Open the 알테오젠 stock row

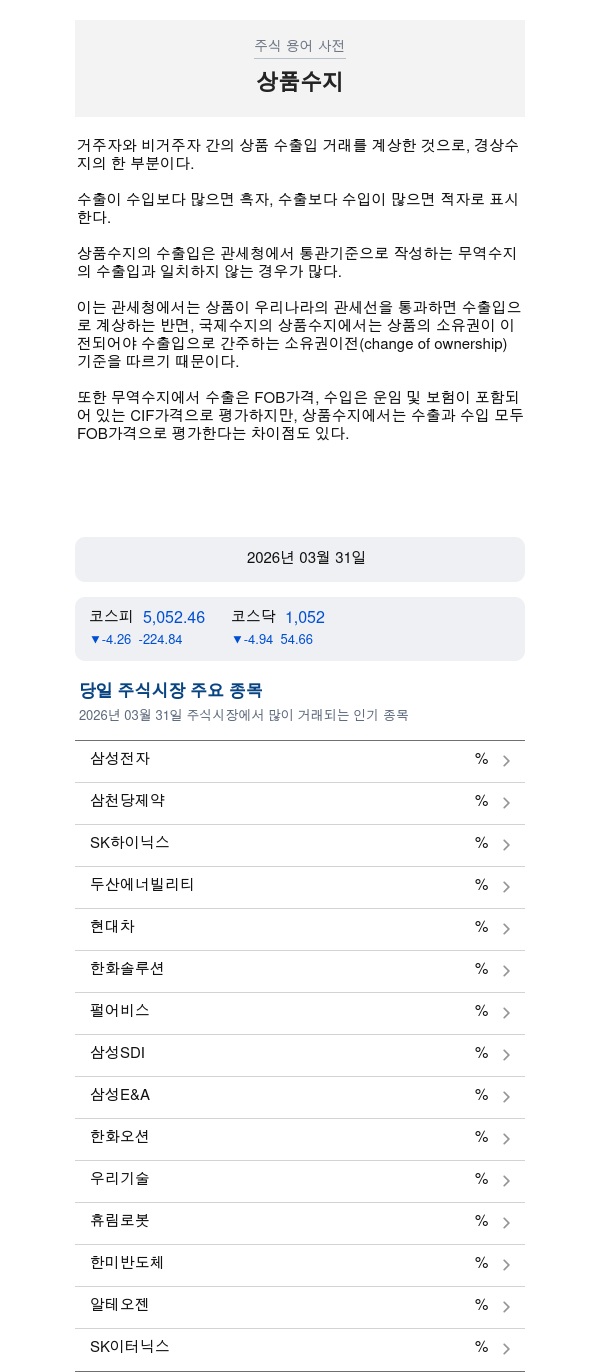coord(299,1306)
